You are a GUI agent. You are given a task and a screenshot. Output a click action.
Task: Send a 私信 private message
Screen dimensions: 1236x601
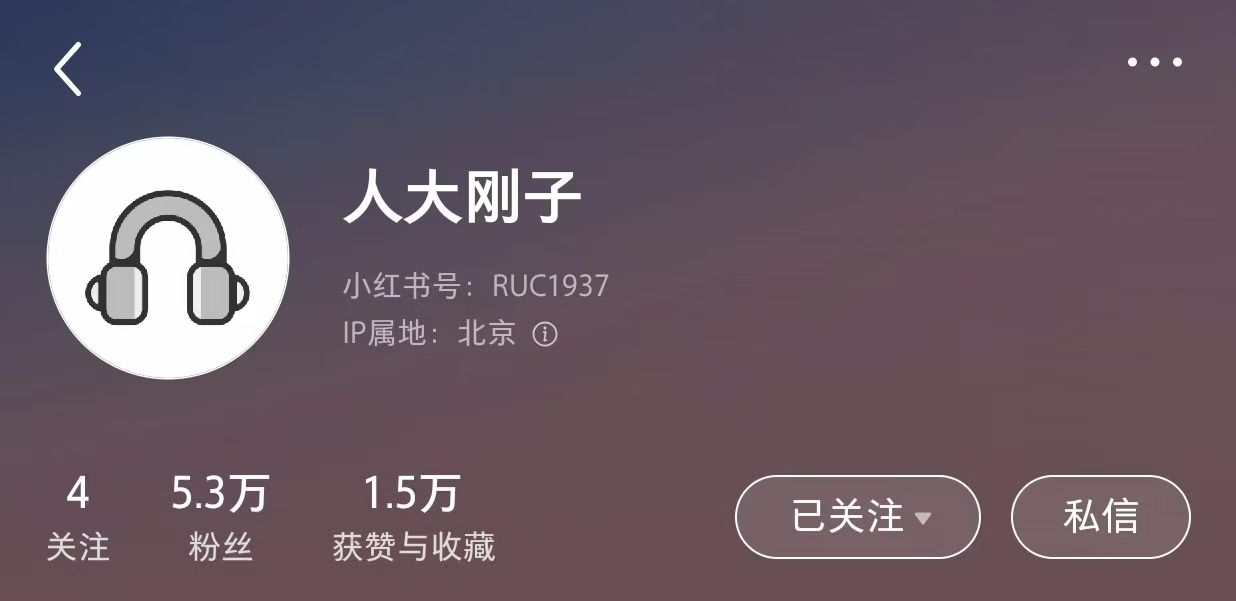click(x=1100, y=517)
